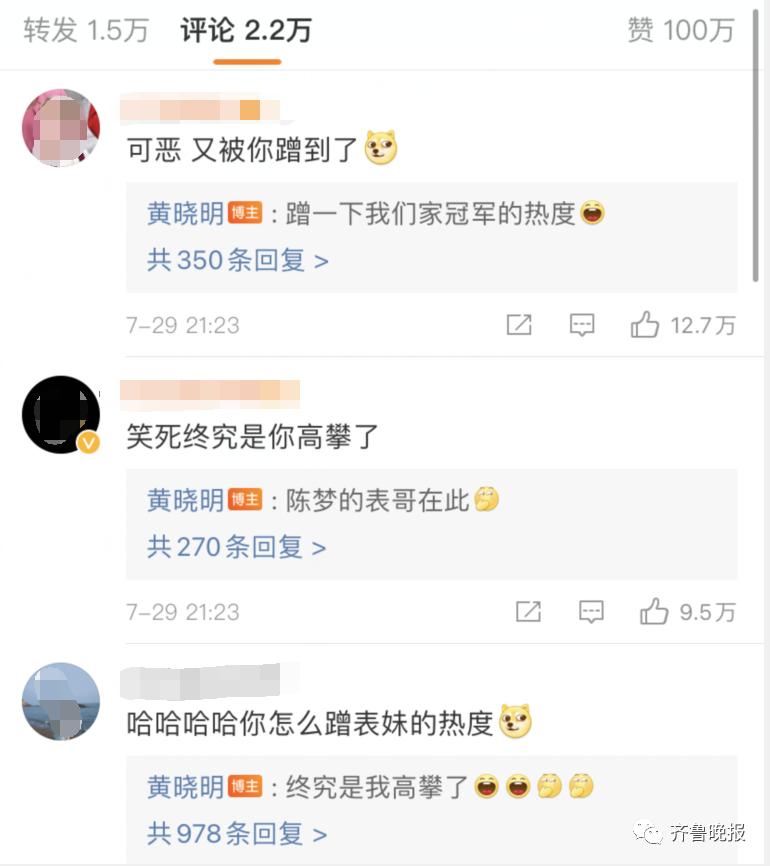Image resolution: width=770 pixels, height=866 pixels.
Task: Repost the comment 可恶 又被你蹭到了
Action: pyautogui.click(x=519, y=324)
